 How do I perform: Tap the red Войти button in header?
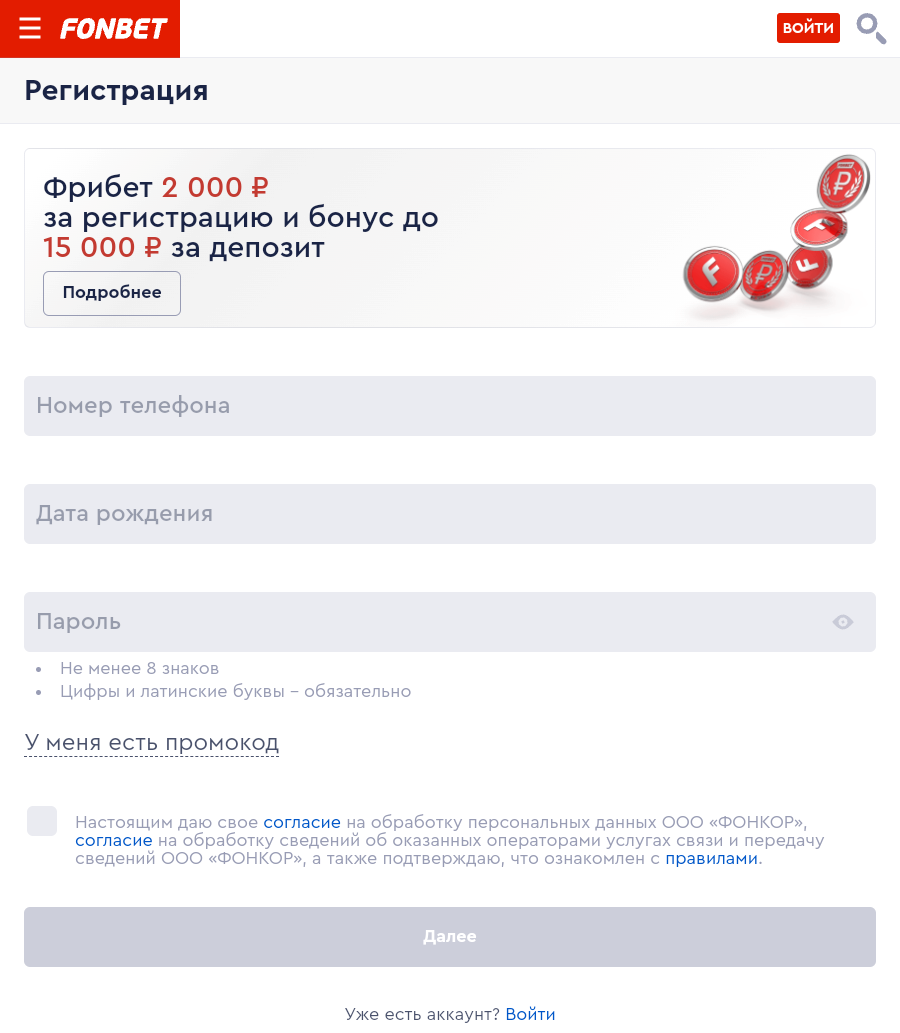tap(808, 28)
